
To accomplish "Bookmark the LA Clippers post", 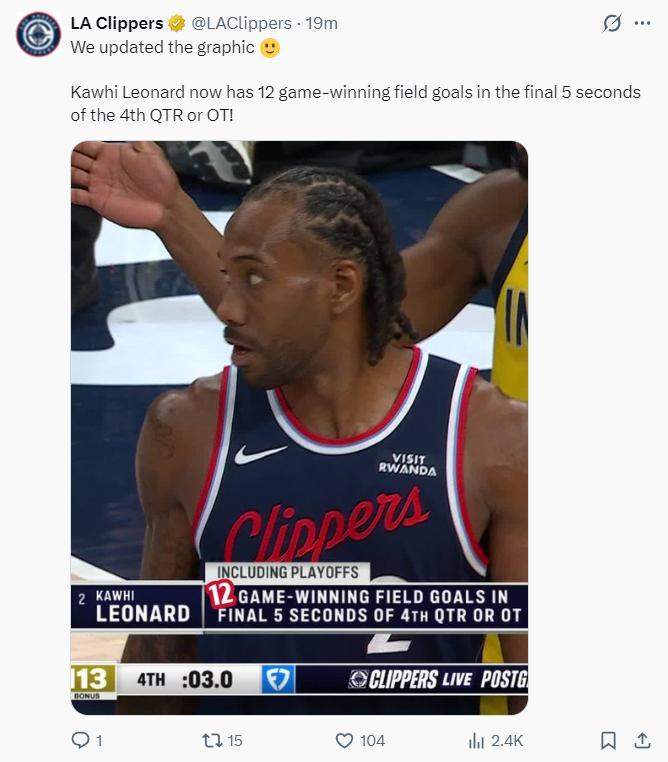I will 608,740.
